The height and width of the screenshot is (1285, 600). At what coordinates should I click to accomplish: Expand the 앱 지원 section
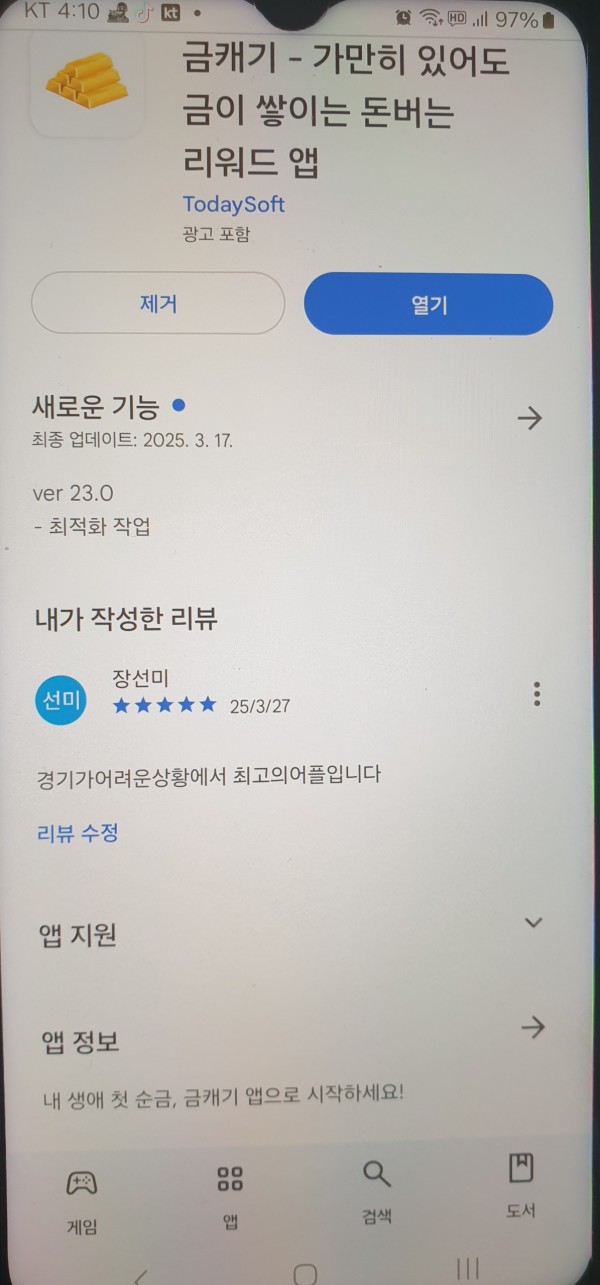(x=533, y=922)
